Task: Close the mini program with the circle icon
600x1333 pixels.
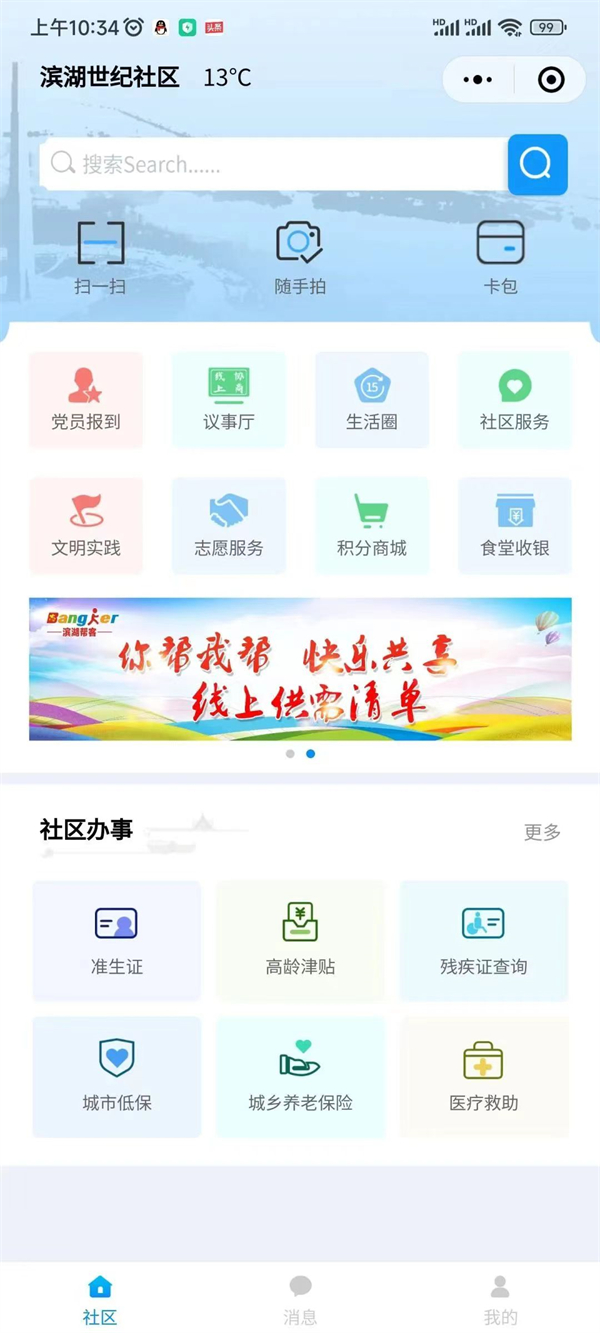Action: coord(551,80)
